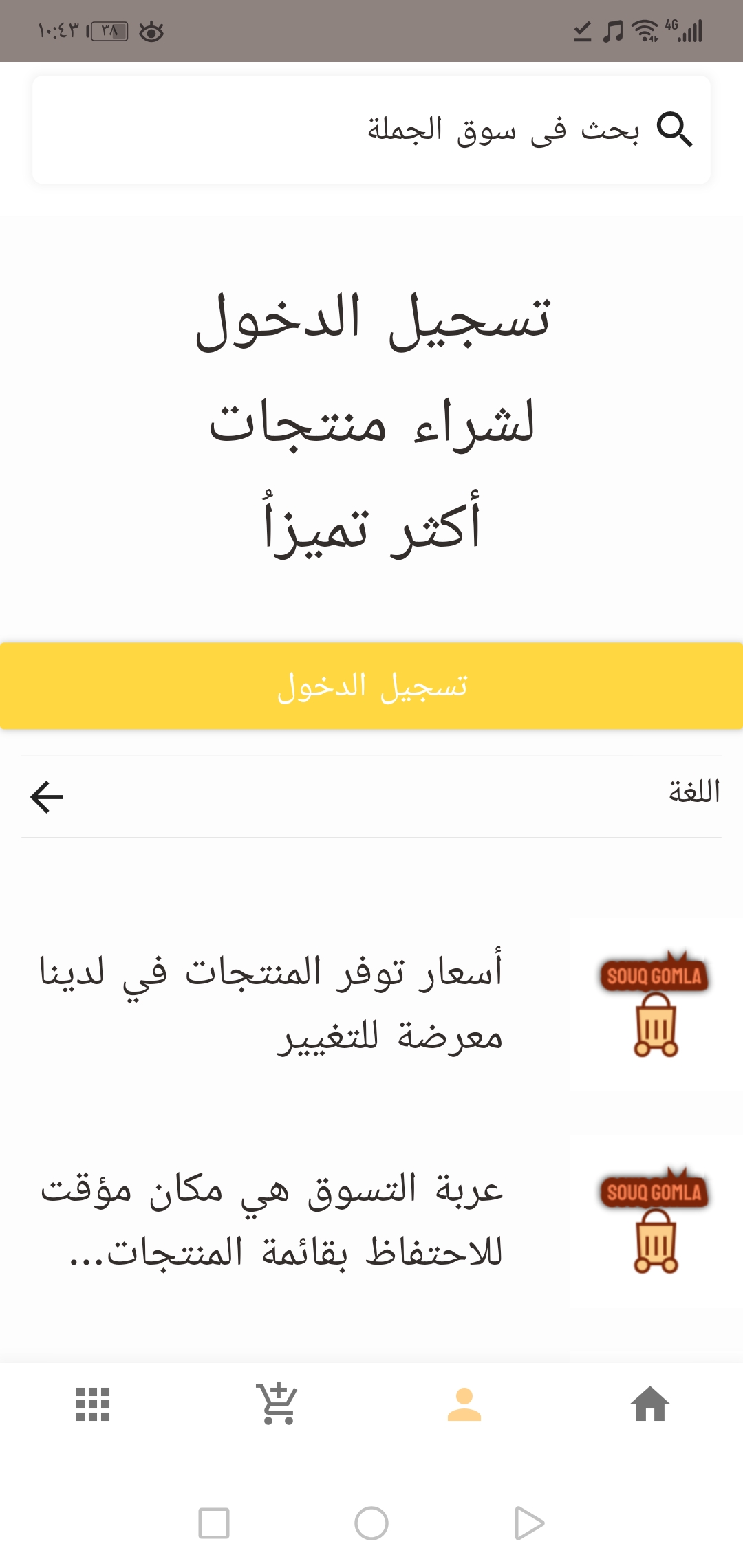The height and width of the screenshot is (1568, 743).
Task: Switch to the home tab
Action: pos(650,1404)
